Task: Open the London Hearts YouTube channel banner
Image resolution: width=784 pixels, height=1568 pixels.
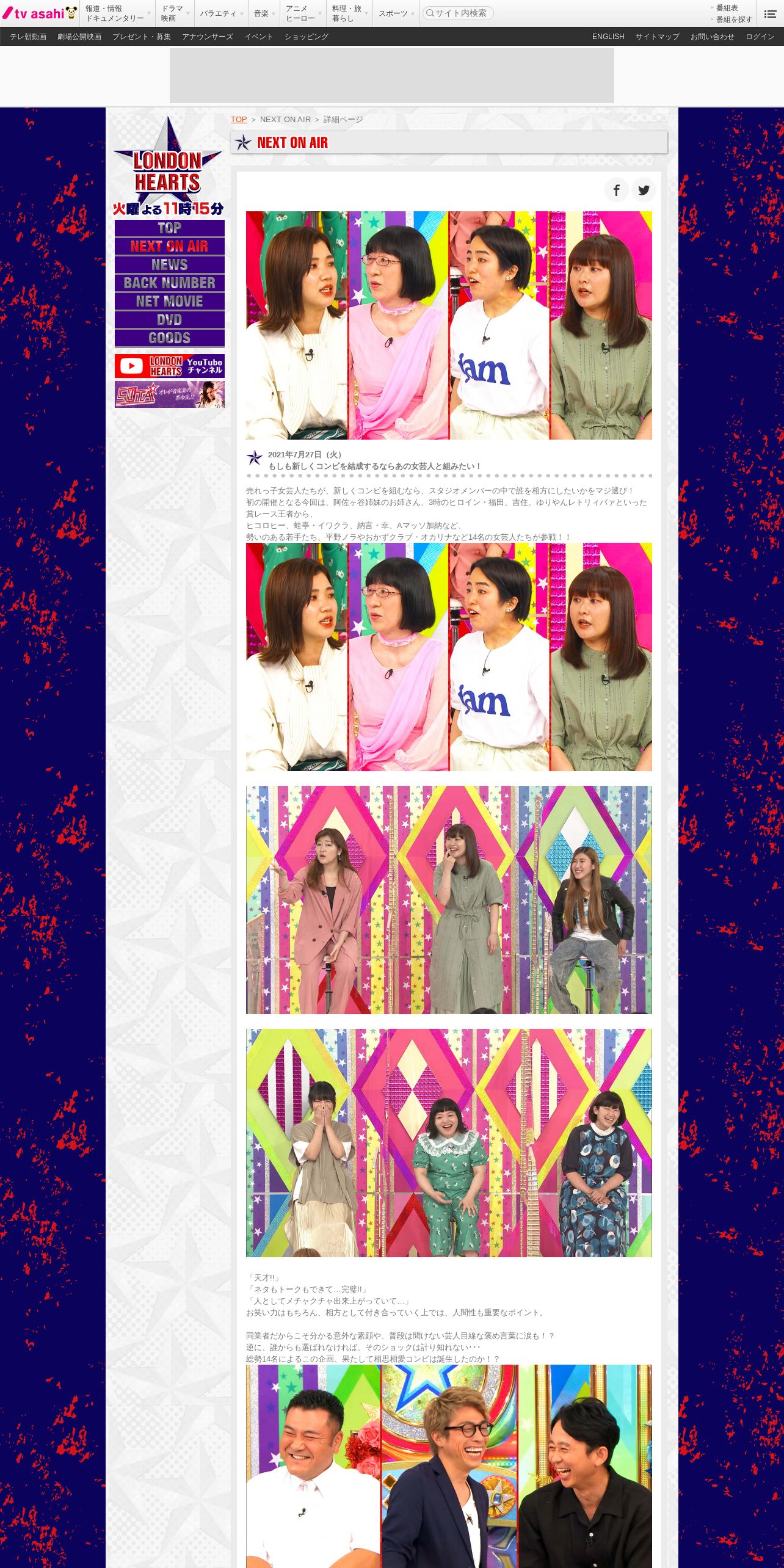Action: [170, 366]
